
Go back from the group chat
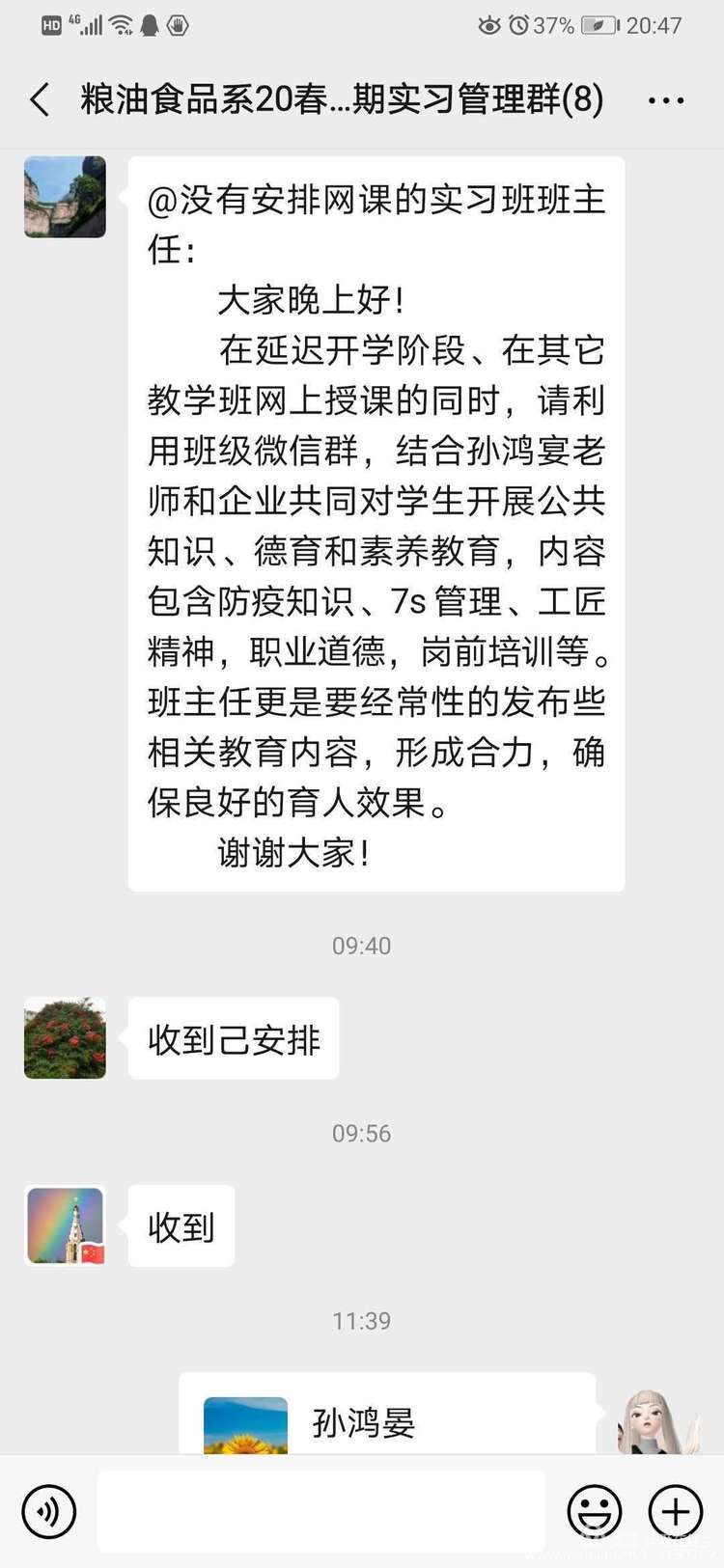coord(40,100)
